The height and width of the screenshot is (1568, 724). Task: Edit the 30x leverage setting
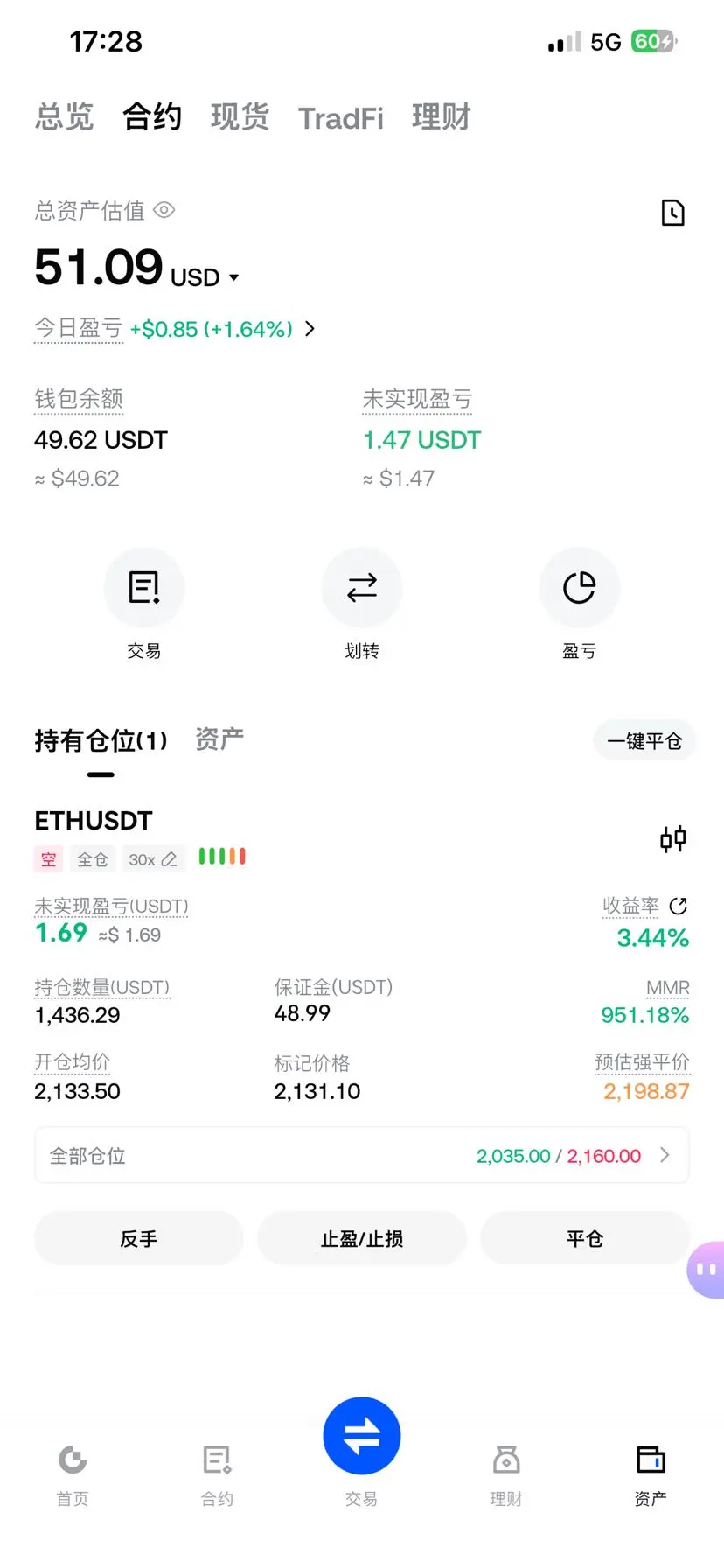153,859
